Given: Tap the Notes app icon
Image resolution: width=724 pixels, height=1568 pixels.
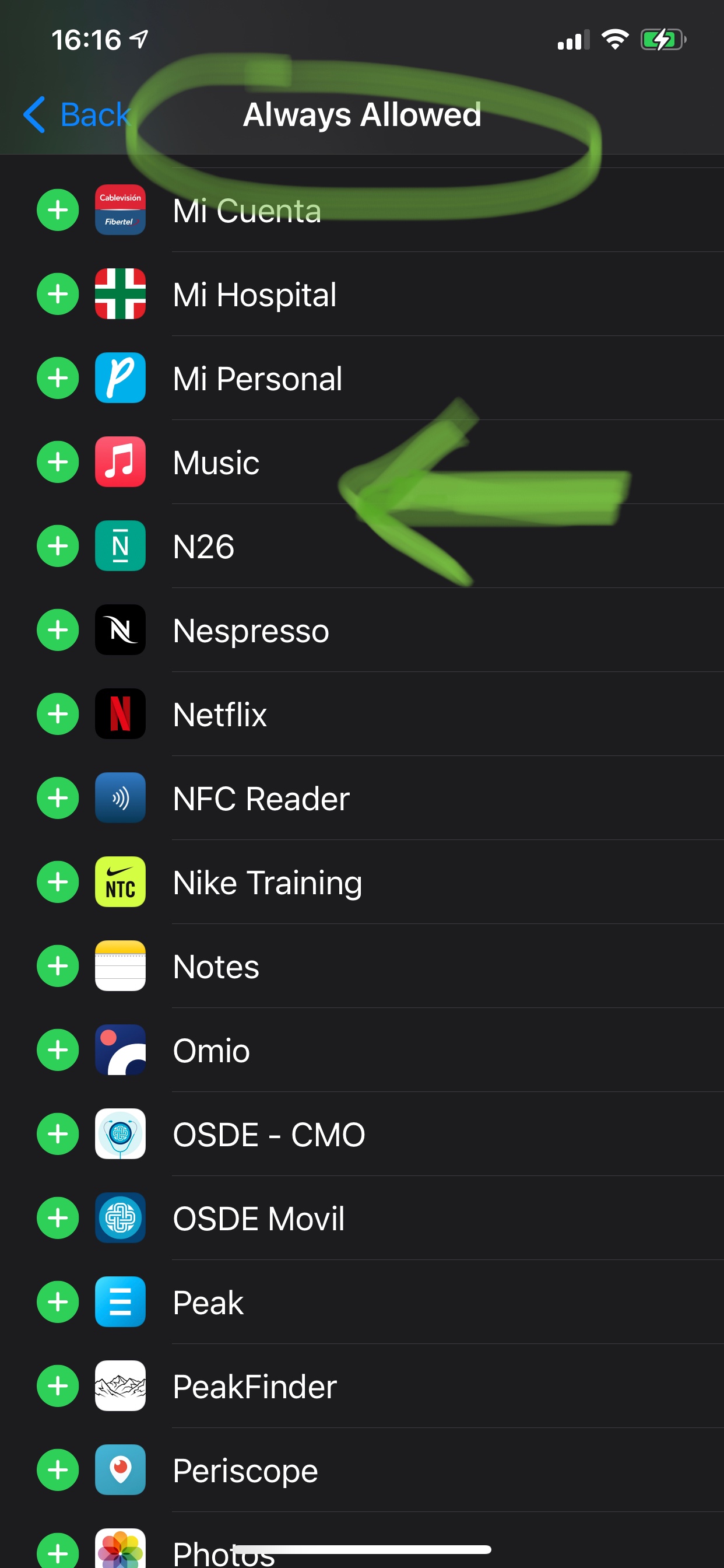Looking at the screenshot, I should point(120,966).
